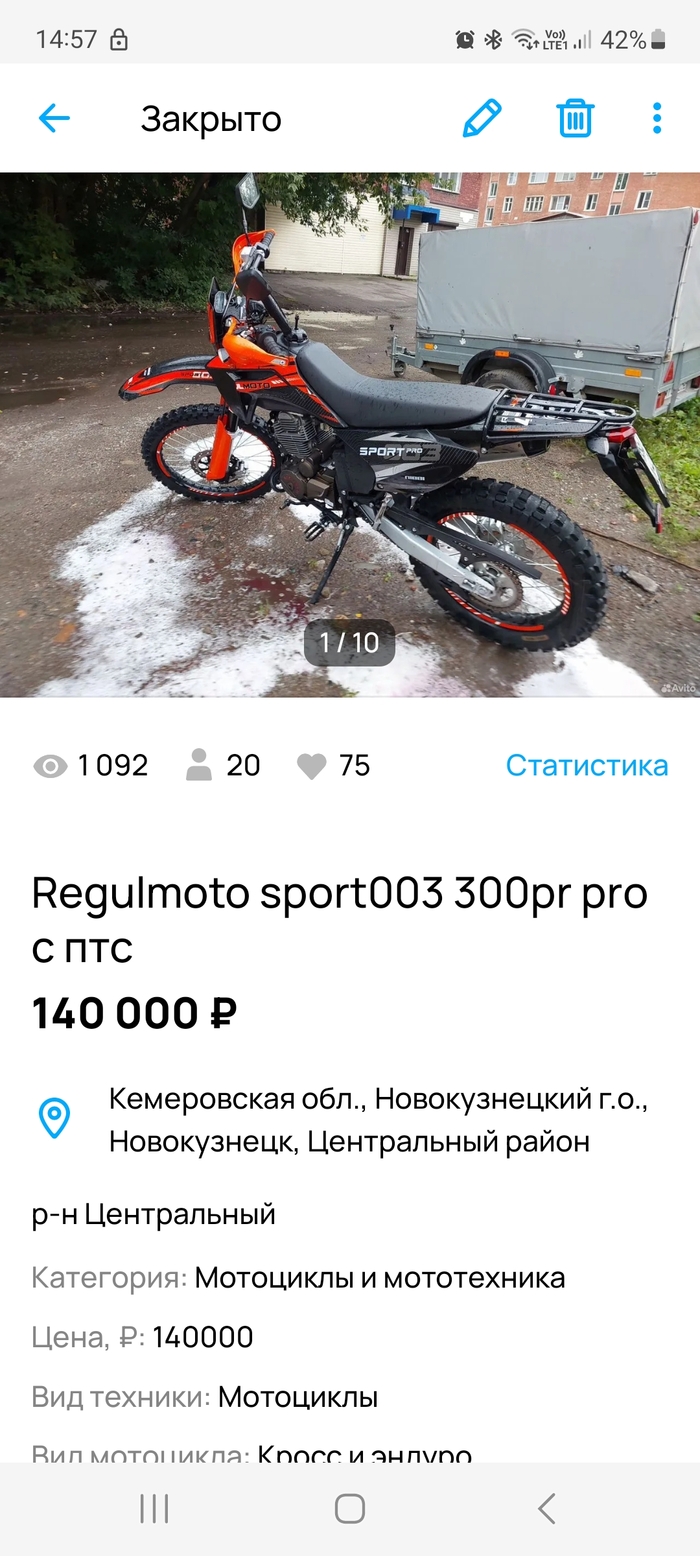Go back using the arrow icon
Screen dimensions: 700x1556
click(54, 119)
